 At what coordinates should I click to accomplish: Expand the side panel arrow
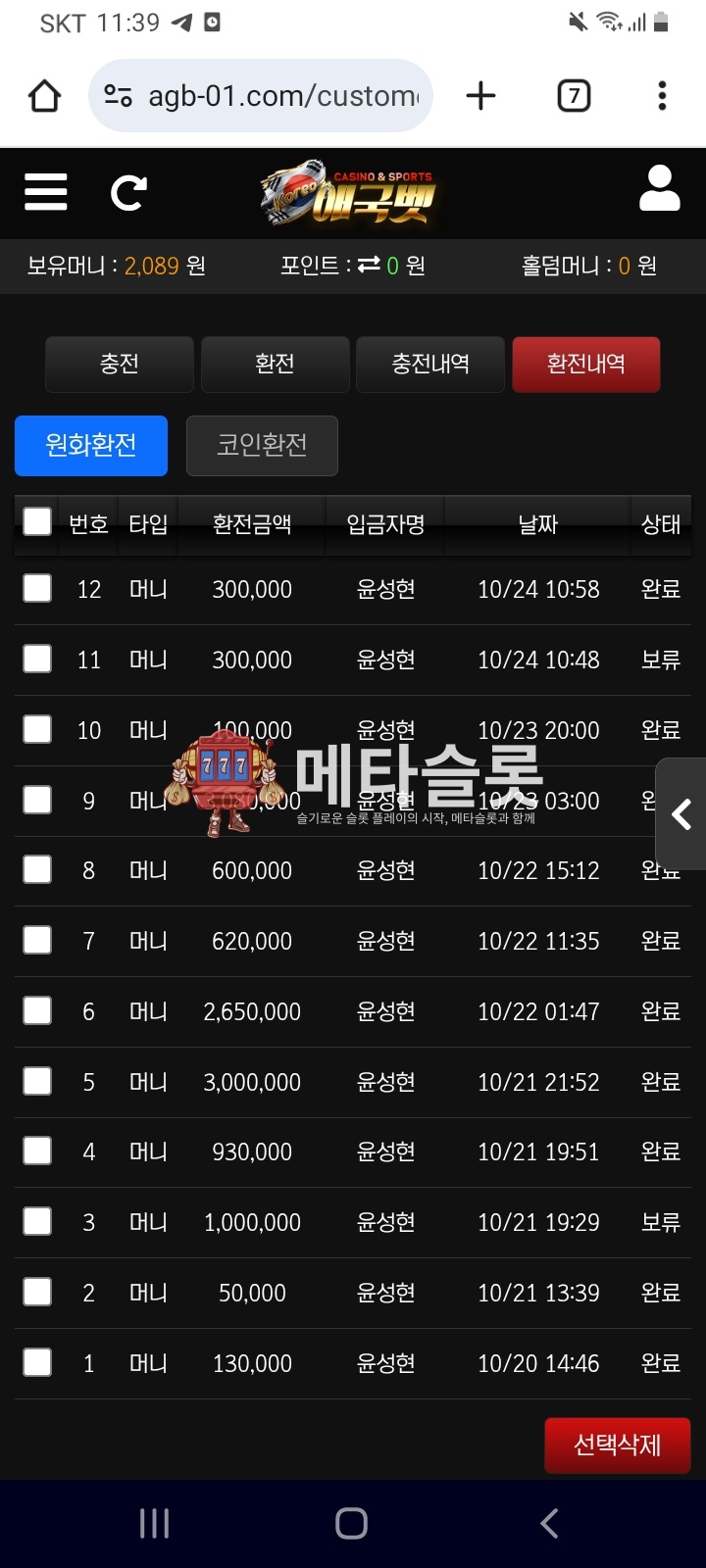coord(682,813)
